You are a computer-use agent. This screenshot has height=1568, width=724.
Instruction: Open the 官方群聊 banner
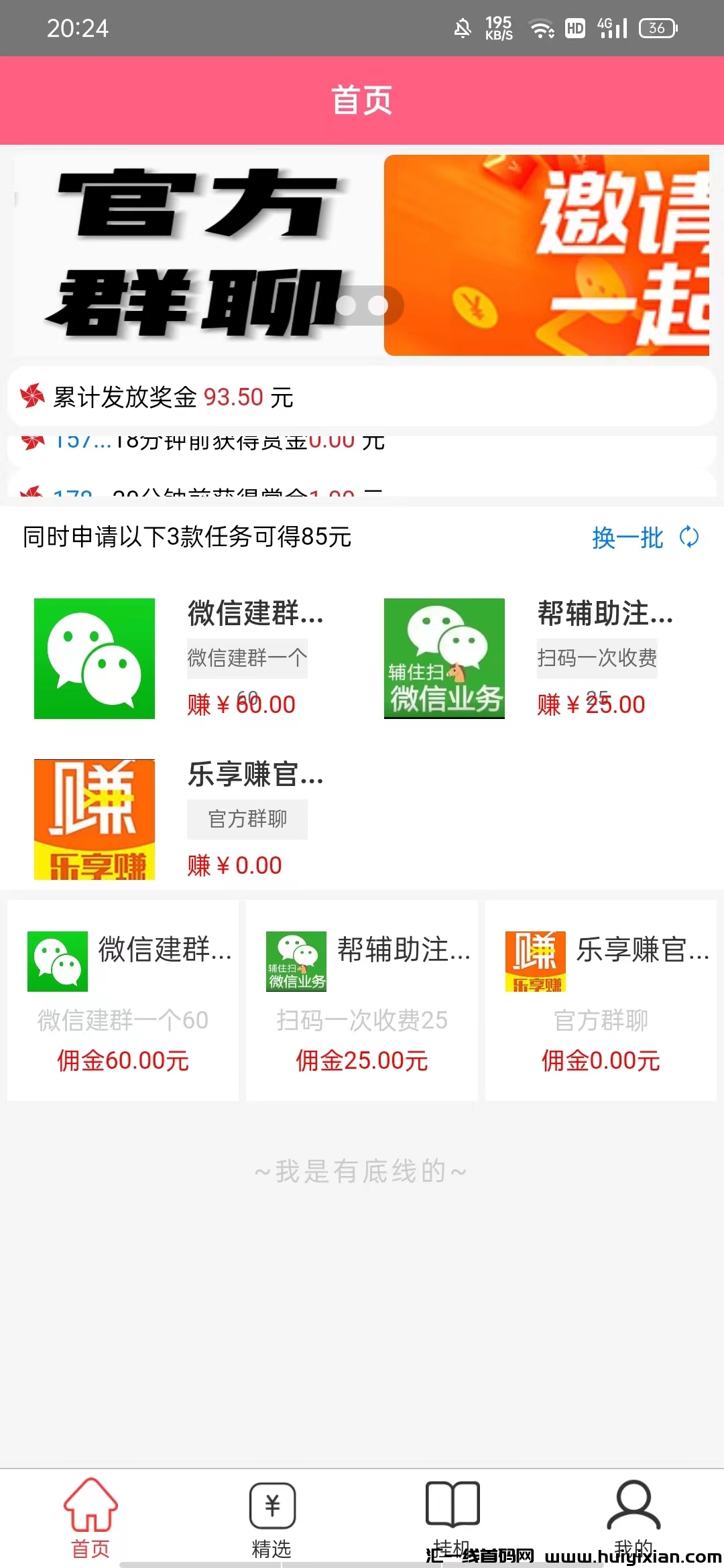coord(194,255)
